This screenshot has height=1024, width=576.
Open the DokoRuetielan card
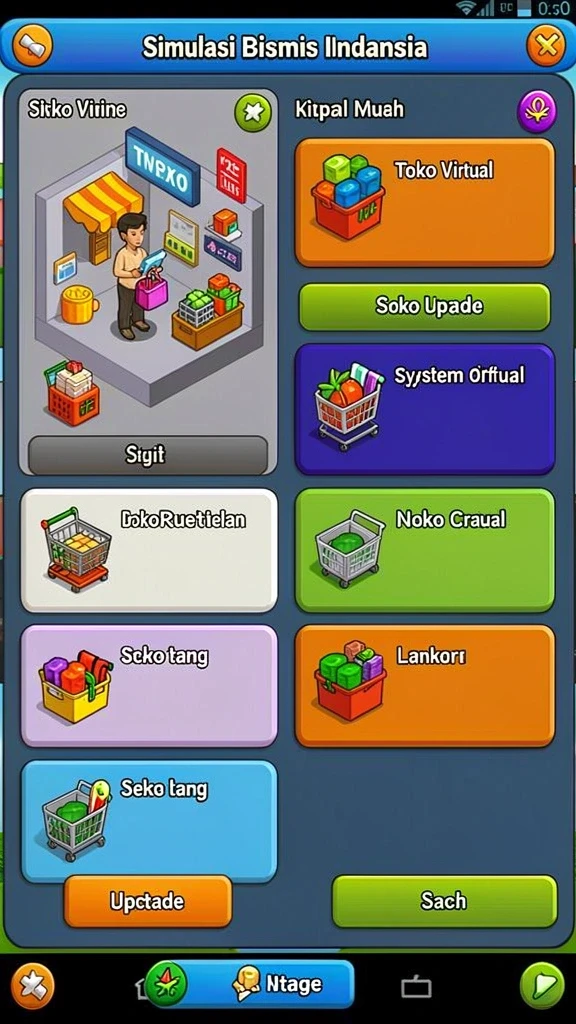click(149, 551)
